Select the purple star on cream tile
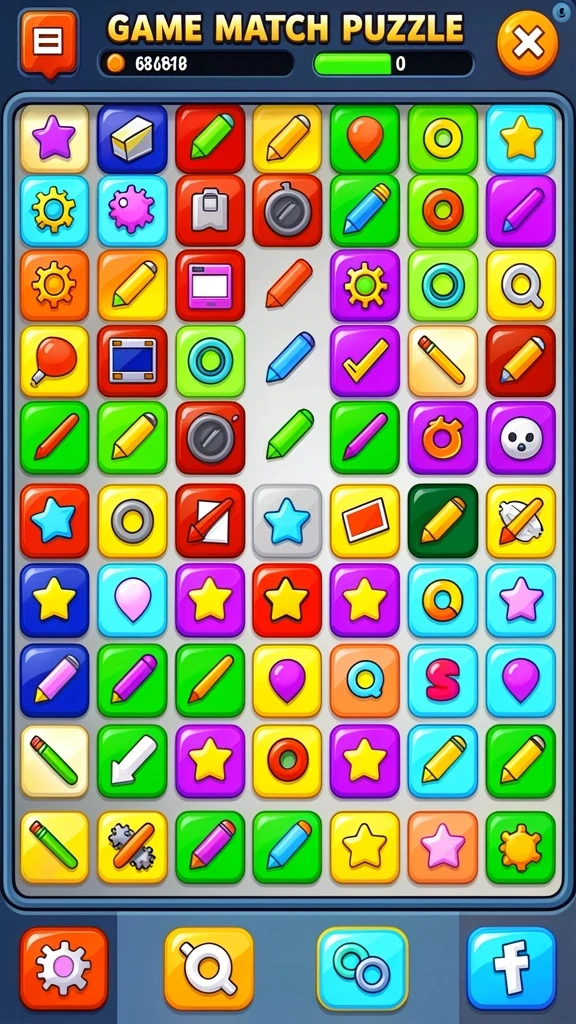Viewport: 576px width, 1024px height. pos(54,138)
